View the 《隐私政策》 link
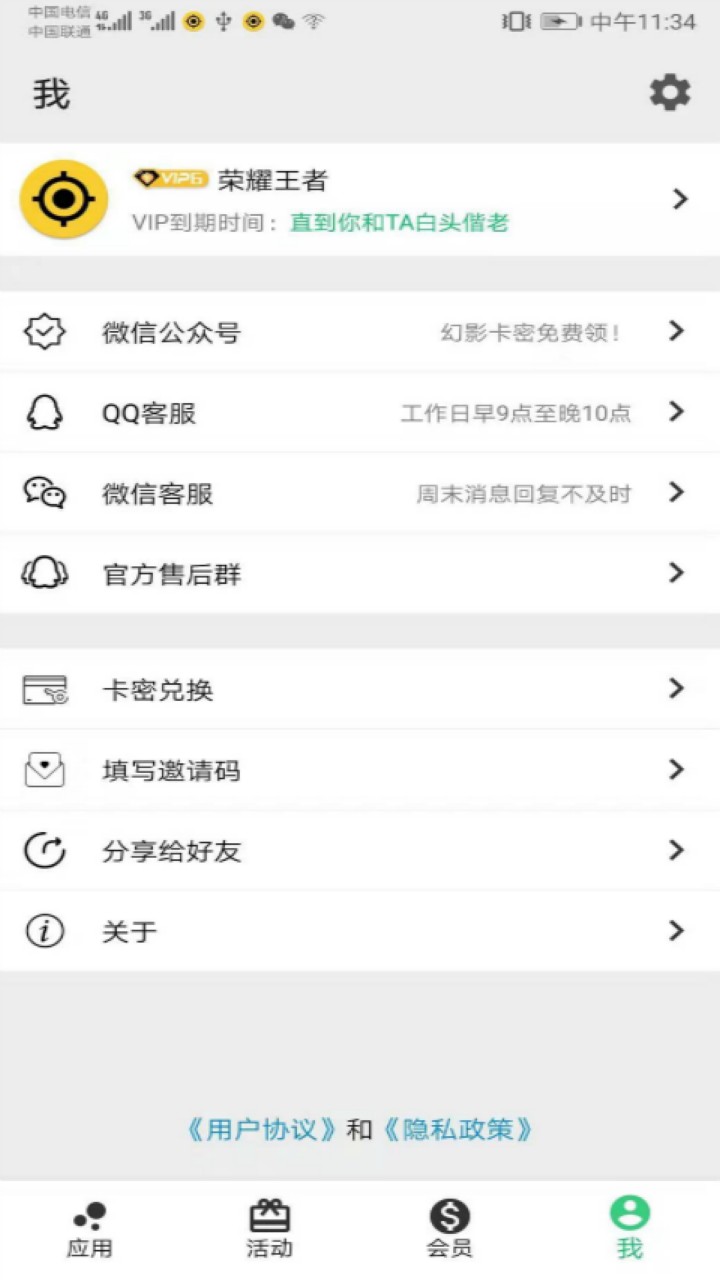Viewport: 720px width, 1280px height. click(457, 1130)
